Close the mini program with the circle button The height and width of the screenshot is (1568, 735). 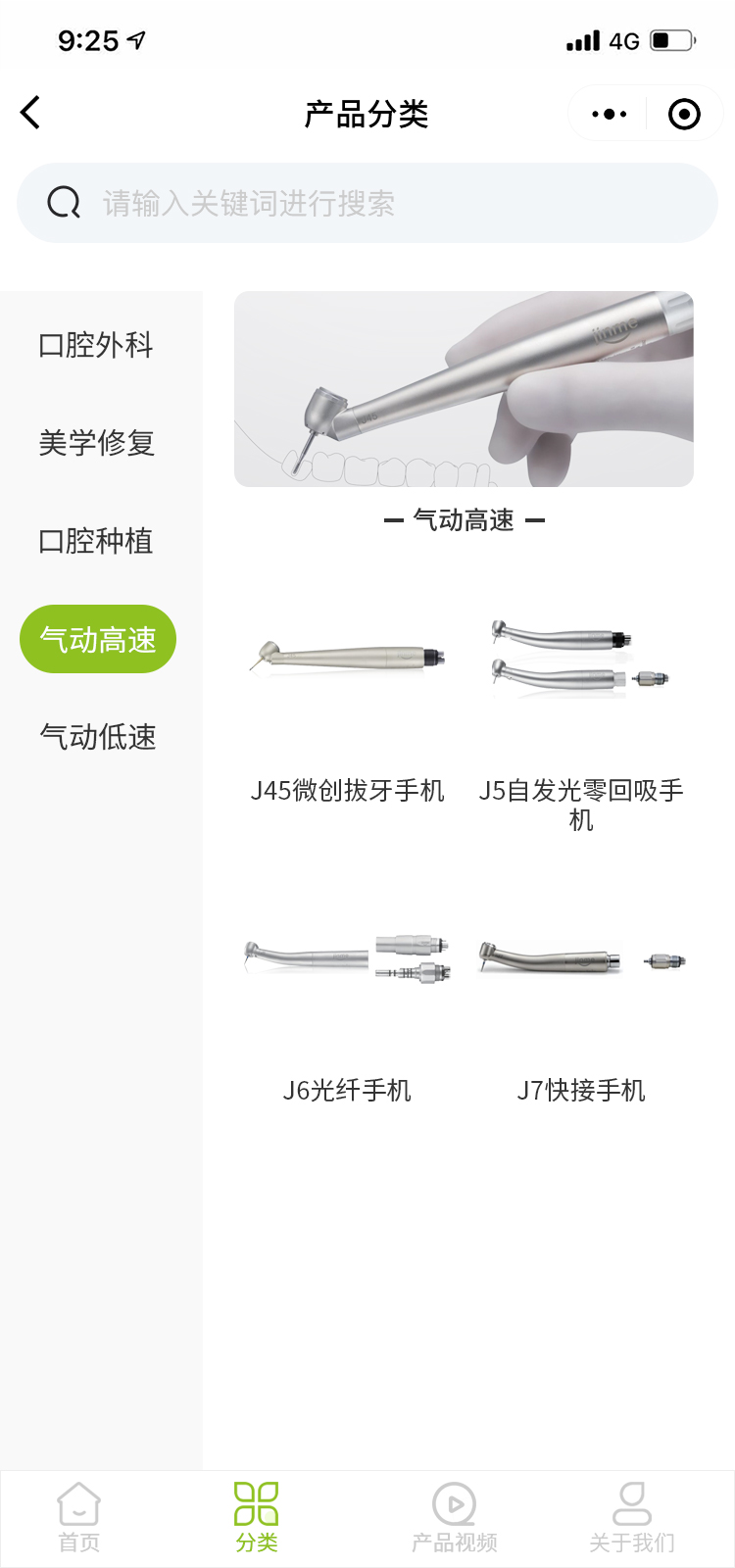click(684, 114)
